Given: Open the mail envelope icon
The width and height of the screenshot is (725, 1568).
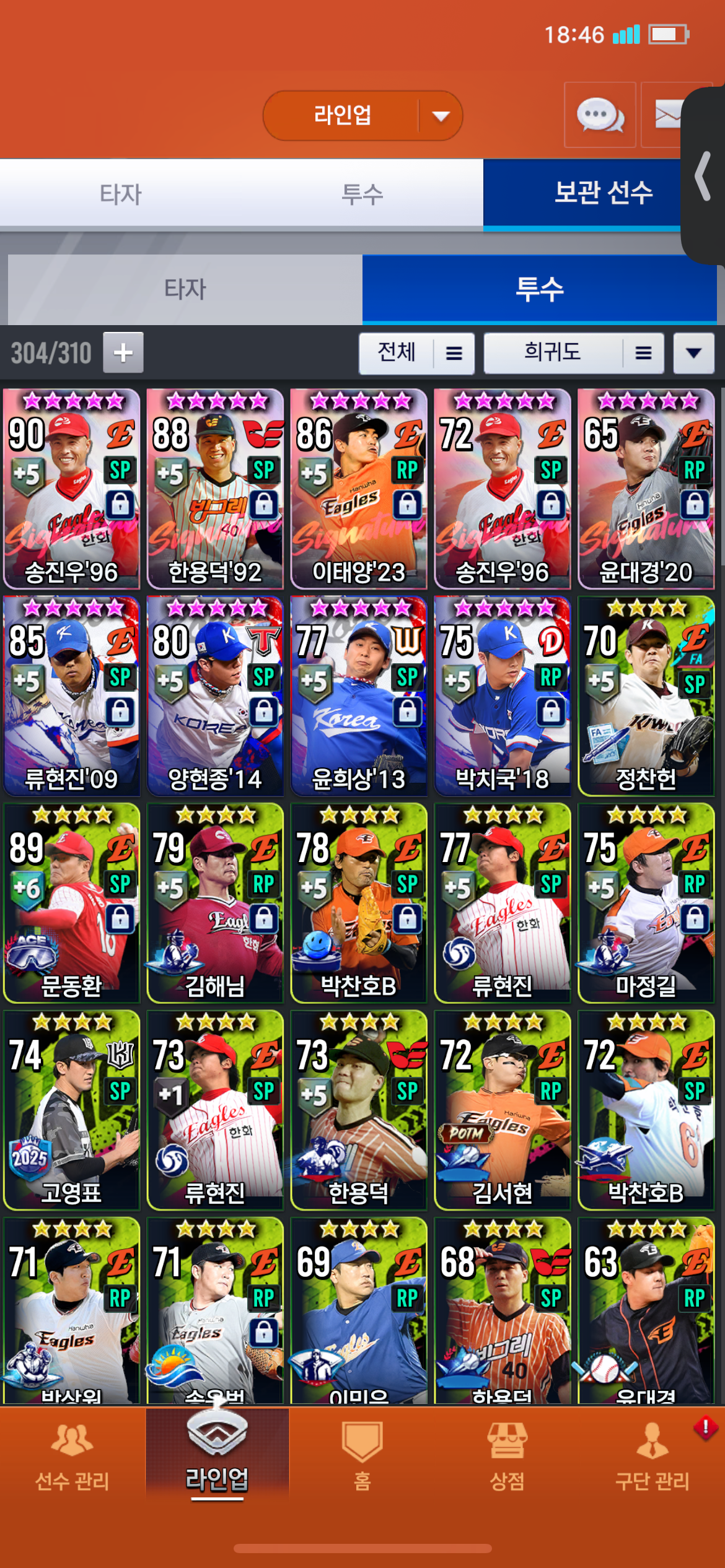Looking at the screenshot, I should click(x=666, y=115).
